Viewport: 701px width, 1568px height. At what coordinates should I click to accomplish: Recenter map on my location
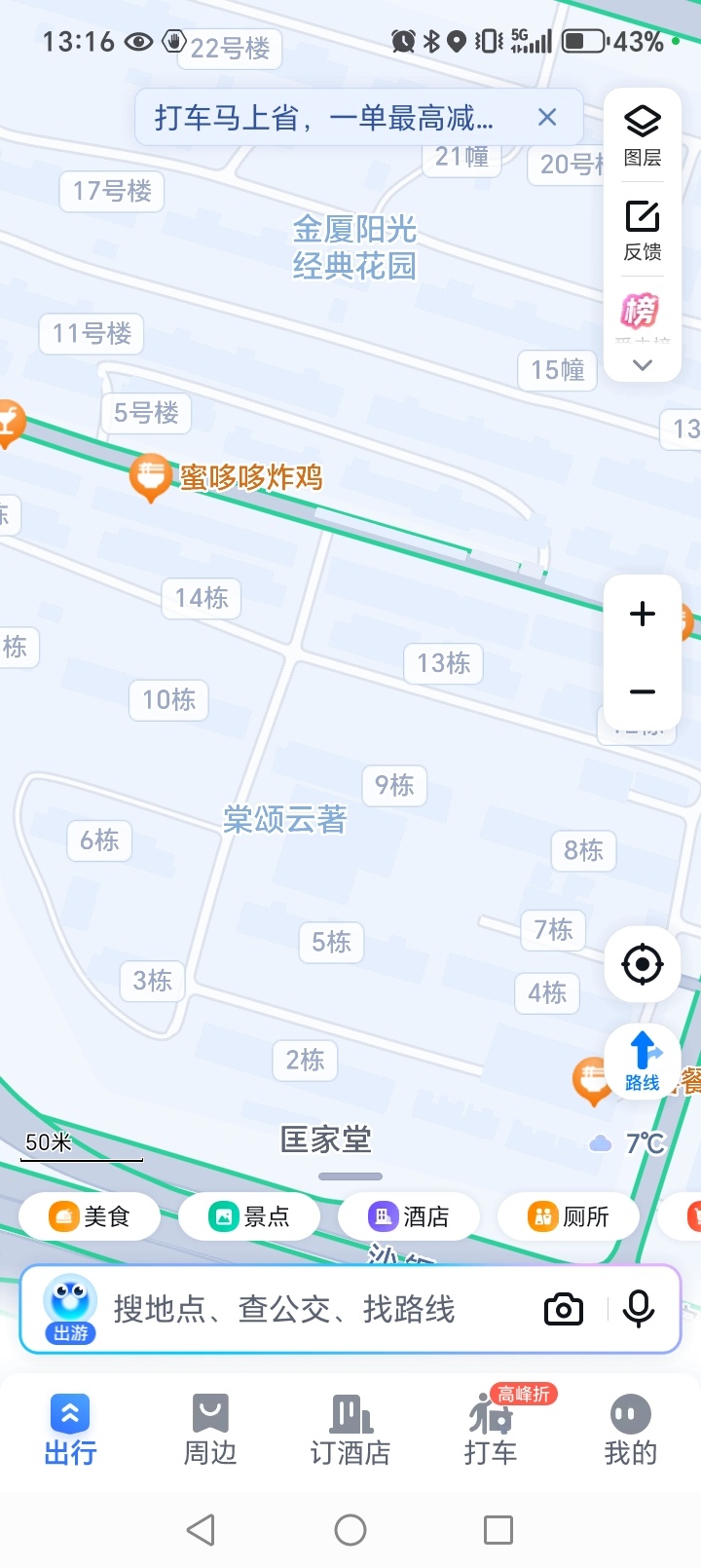pyautogui.click(x=643, y=964)
